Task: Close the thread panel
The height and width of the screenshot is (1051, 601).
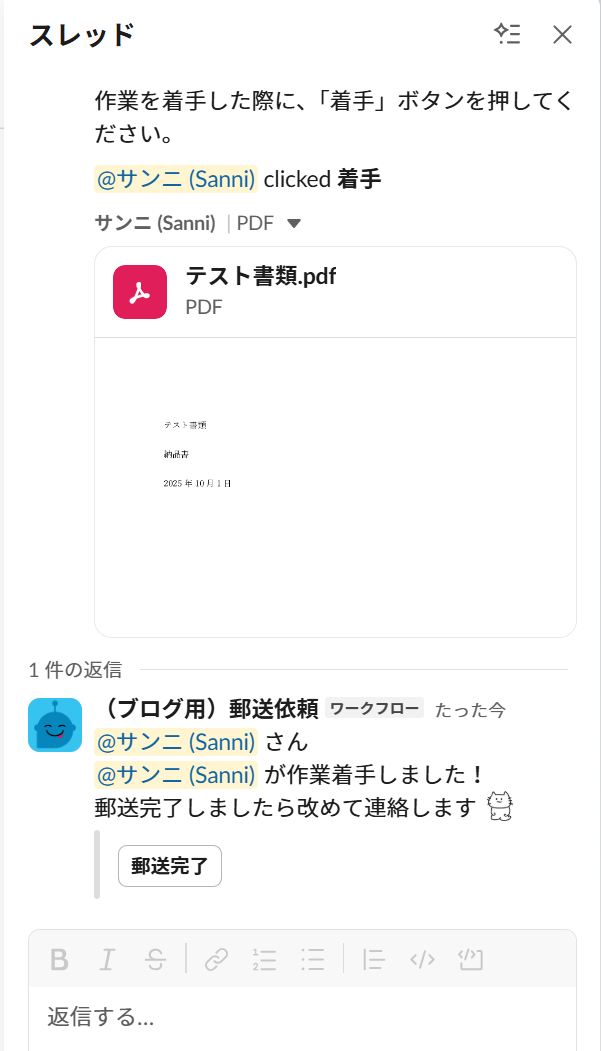Action: (x=563, y=35)
